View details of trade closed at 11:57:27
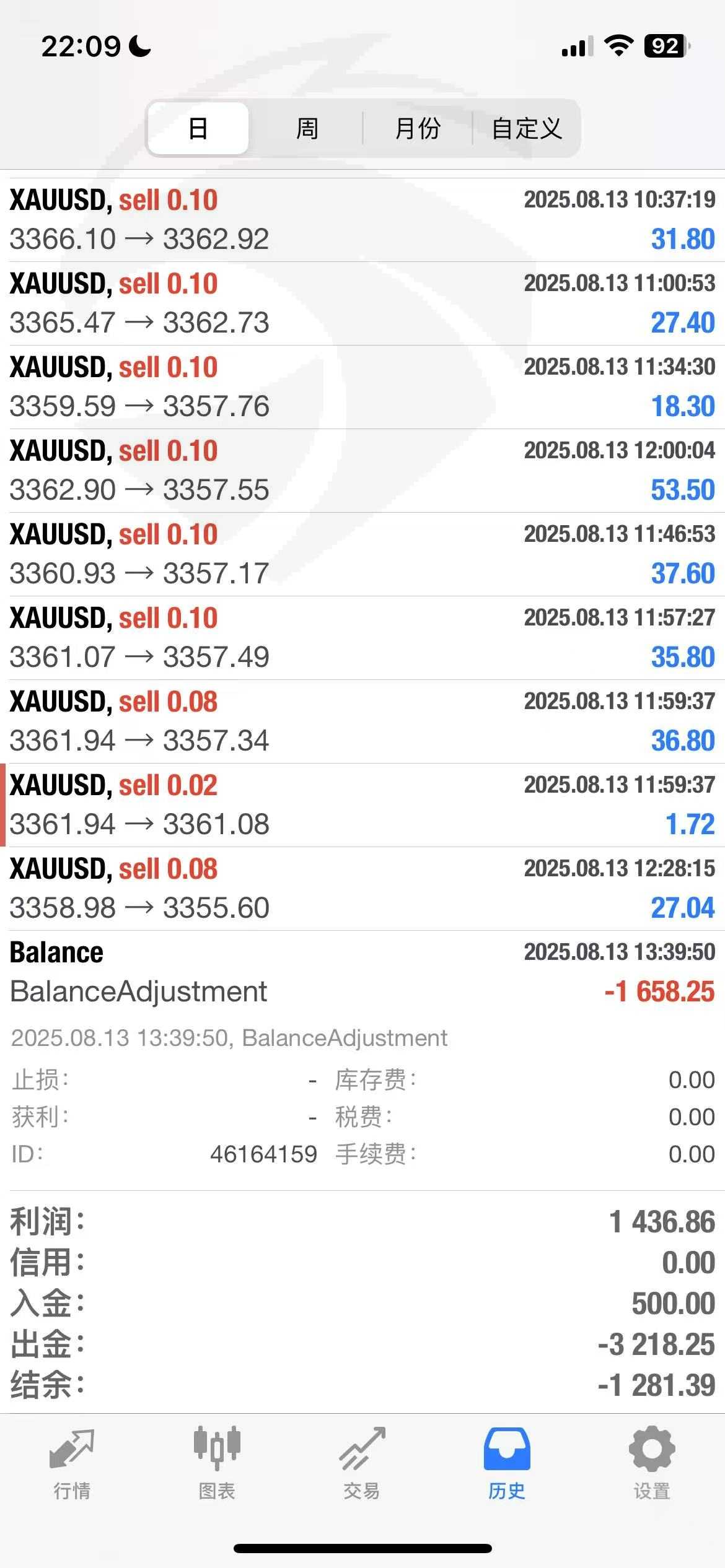Screen dimensions: 725x1568 (x=362, y=638)
